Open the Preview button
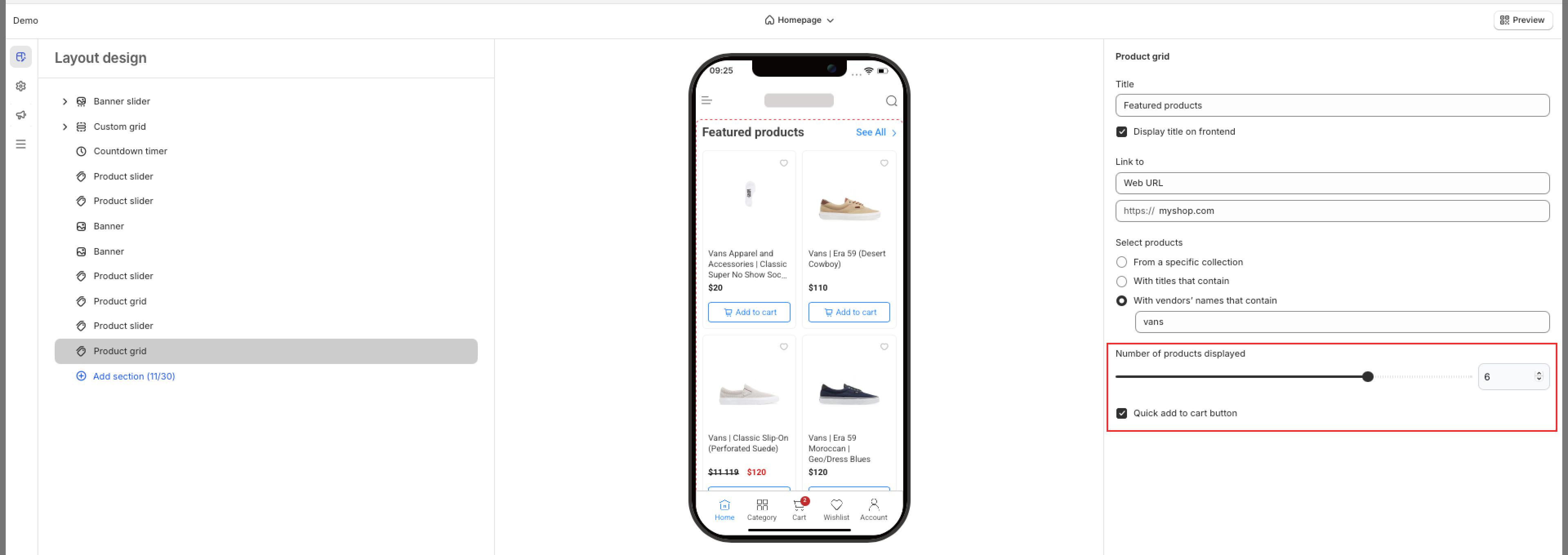 1522,20
